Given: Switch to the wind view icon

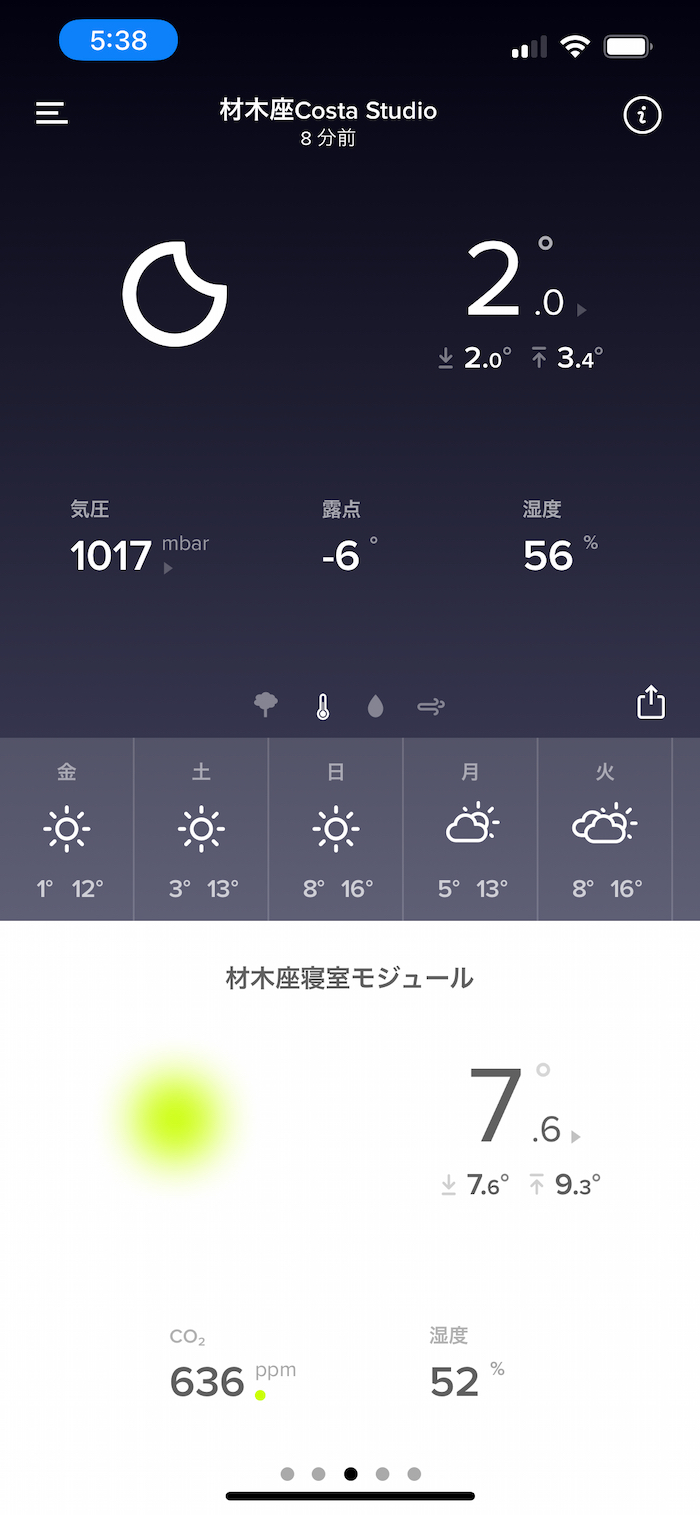Looking at the screenshot, I should click(431, 707).
